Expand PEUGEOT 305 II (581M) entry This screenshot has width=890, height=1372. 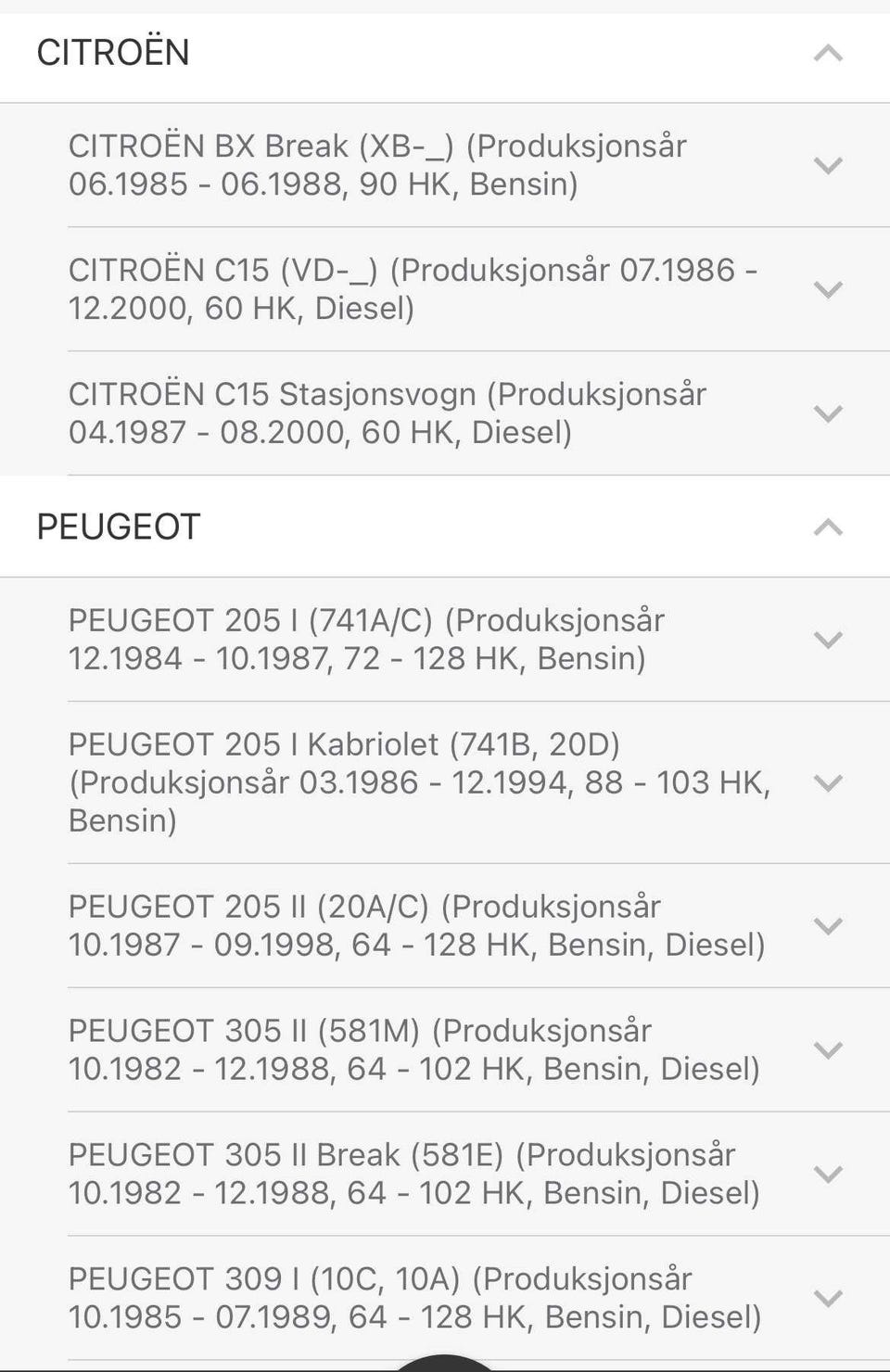click(x=827, y=1049)
